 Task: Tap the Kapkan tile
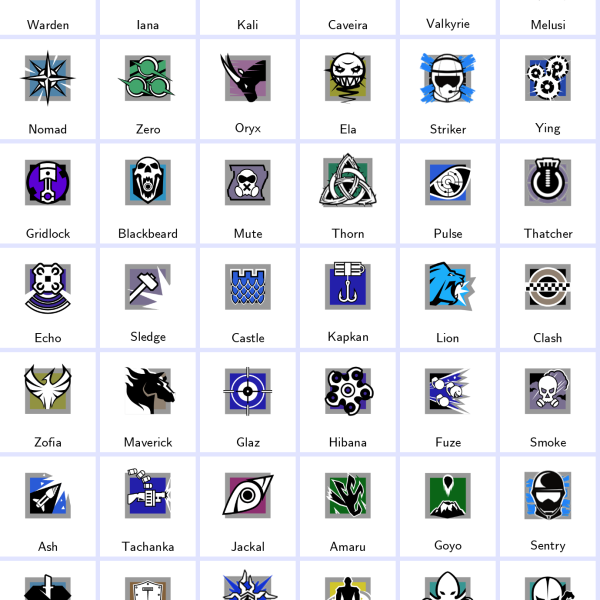pyautogui.click(x=348, y=296)
